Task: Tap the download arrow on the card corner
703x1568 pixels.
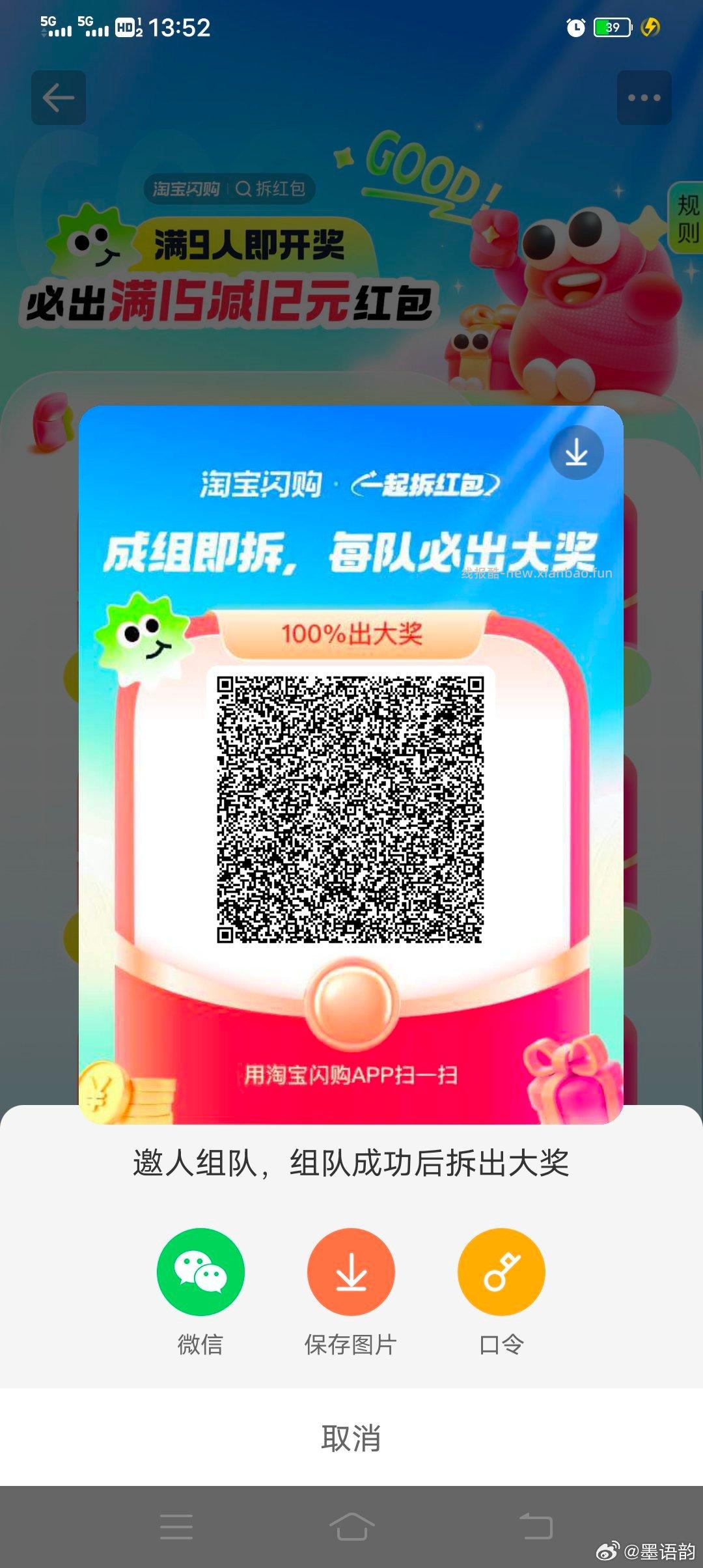Action: point(575,453)
